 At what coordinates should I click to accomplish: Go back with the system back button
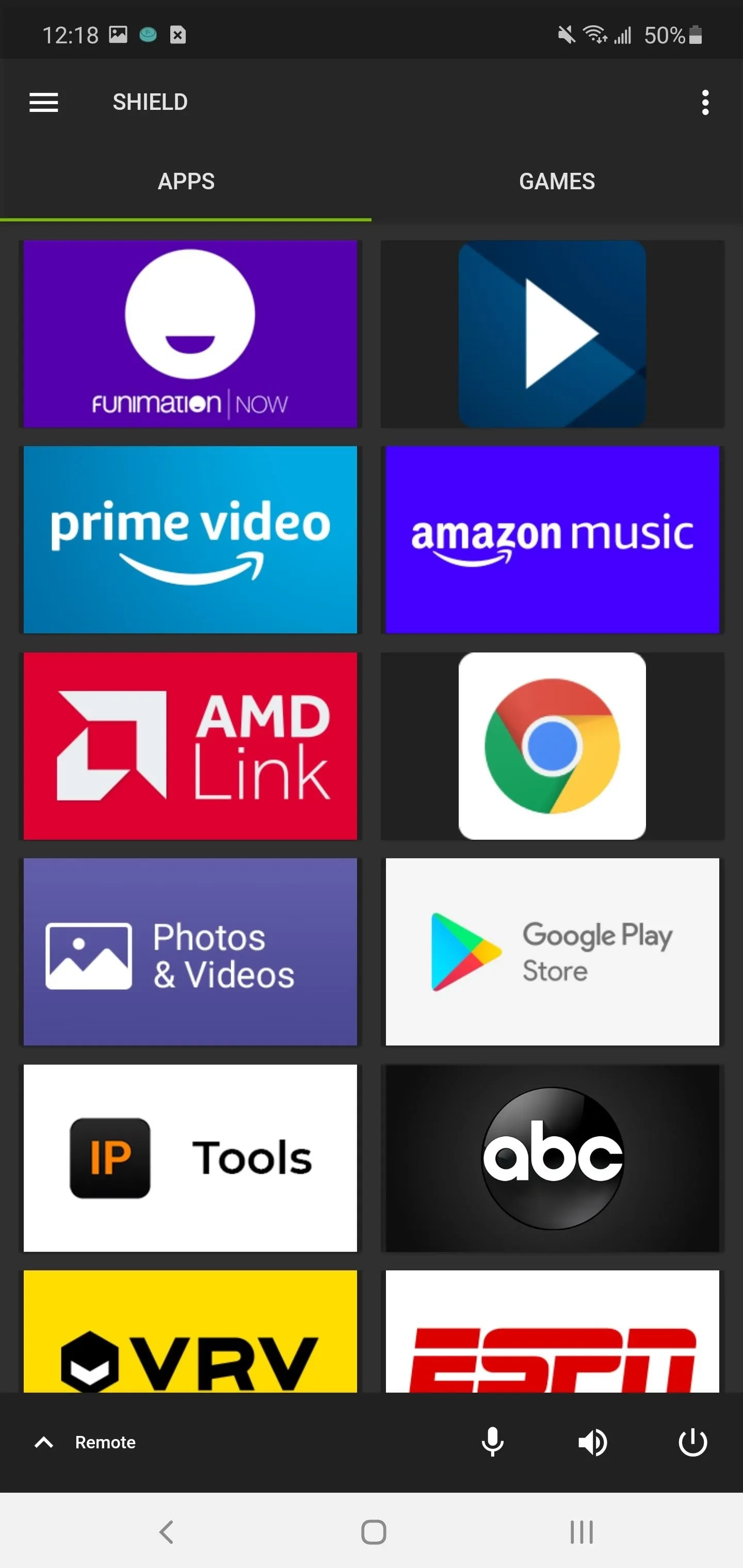tap(166, 1531)
